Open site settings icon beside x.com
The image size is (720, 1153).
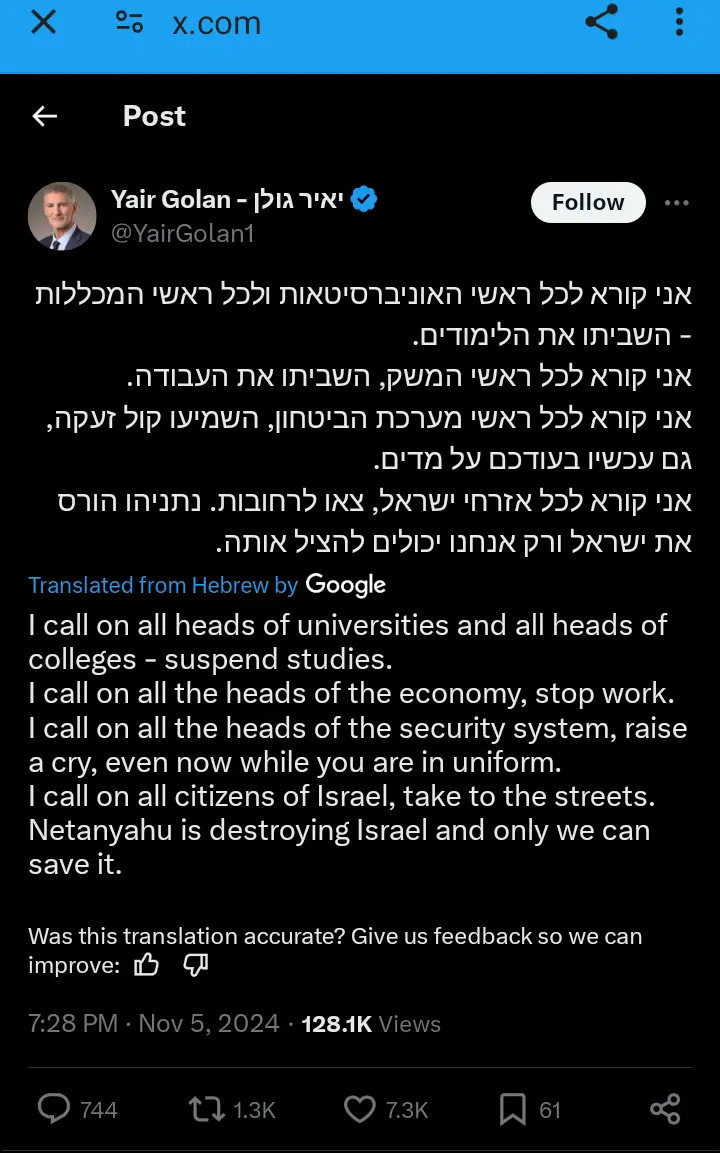[129, 22]
